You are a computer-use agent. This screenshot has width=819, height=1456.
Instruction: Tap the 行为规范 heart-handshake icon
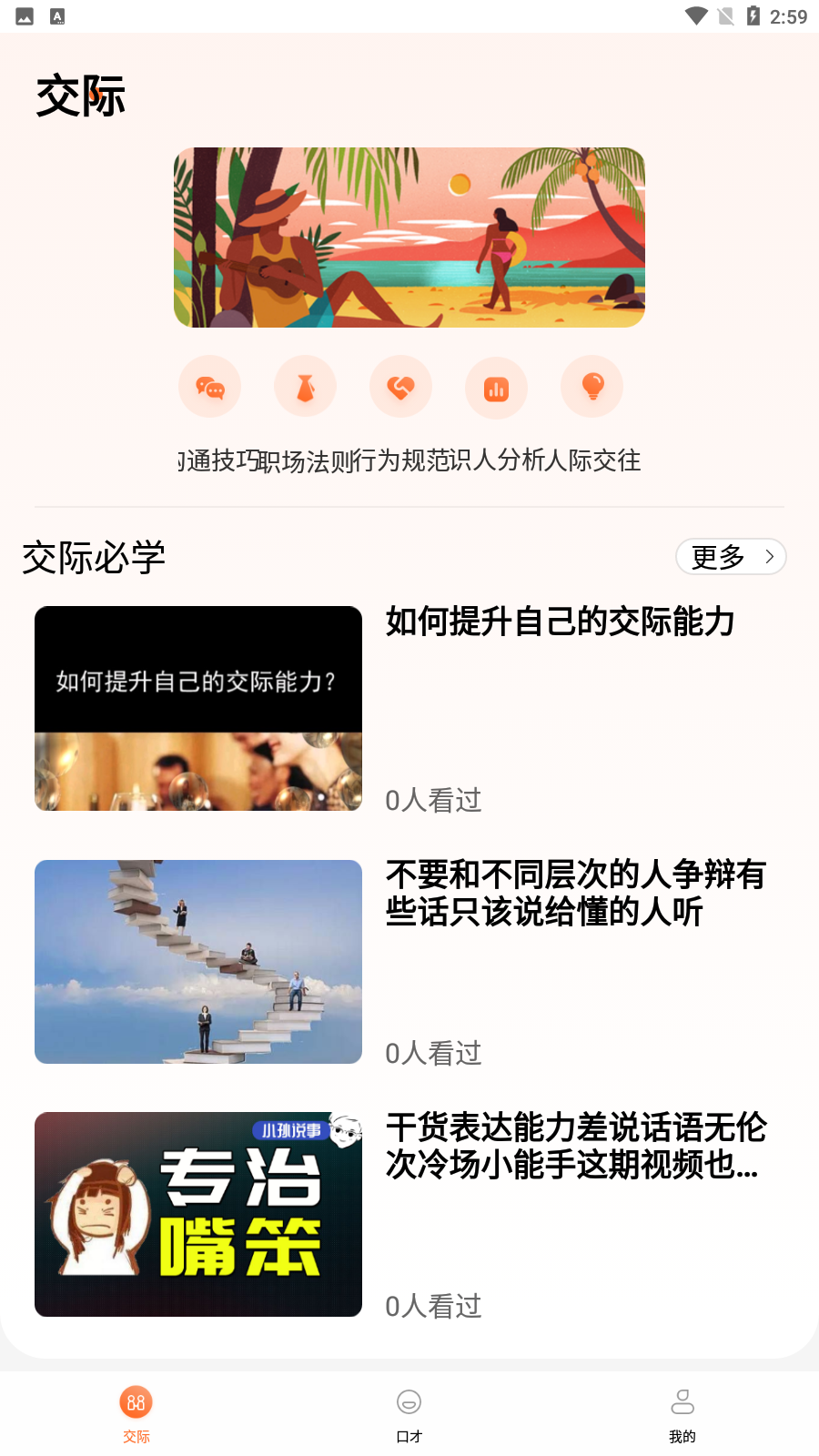(400, 386)
